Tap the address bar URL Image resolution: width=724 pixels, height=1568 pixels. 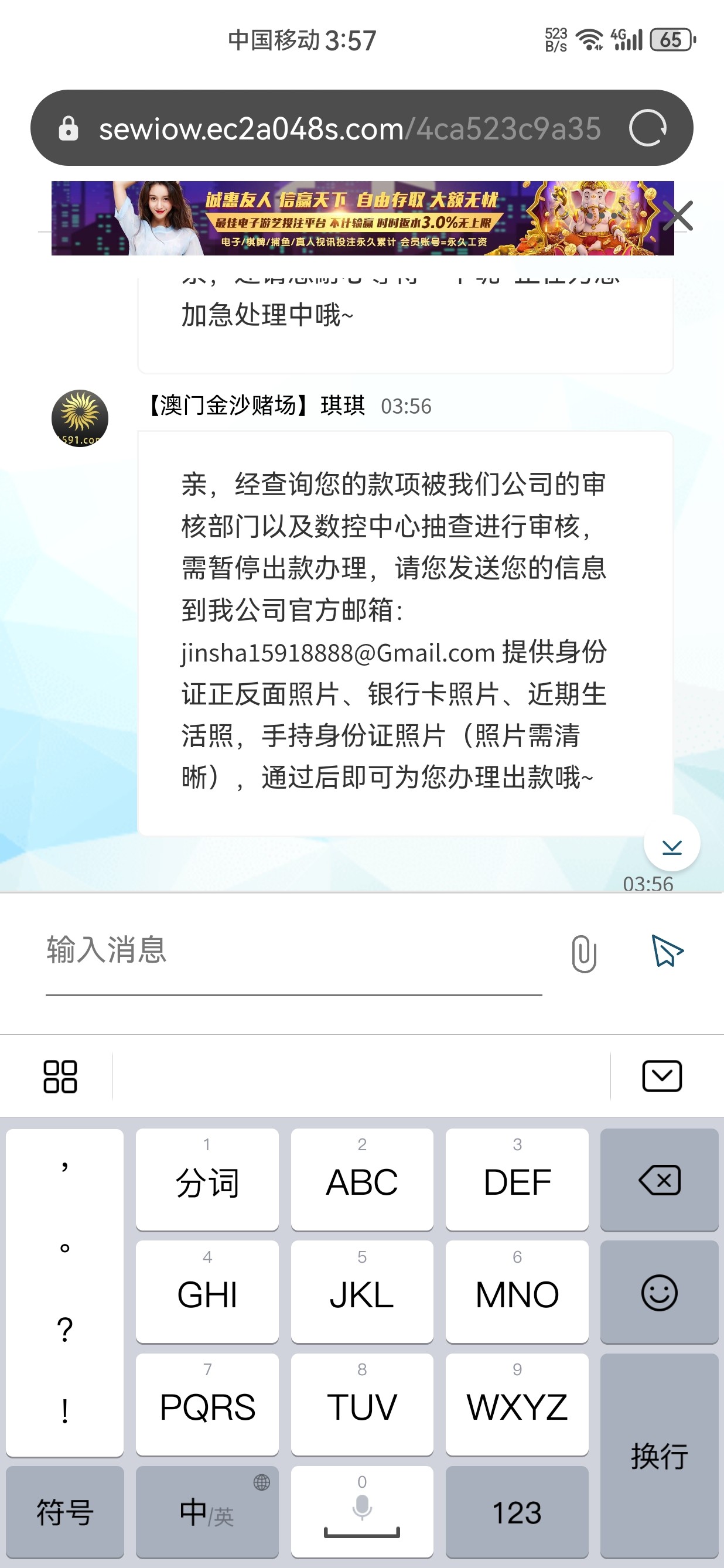349,129
